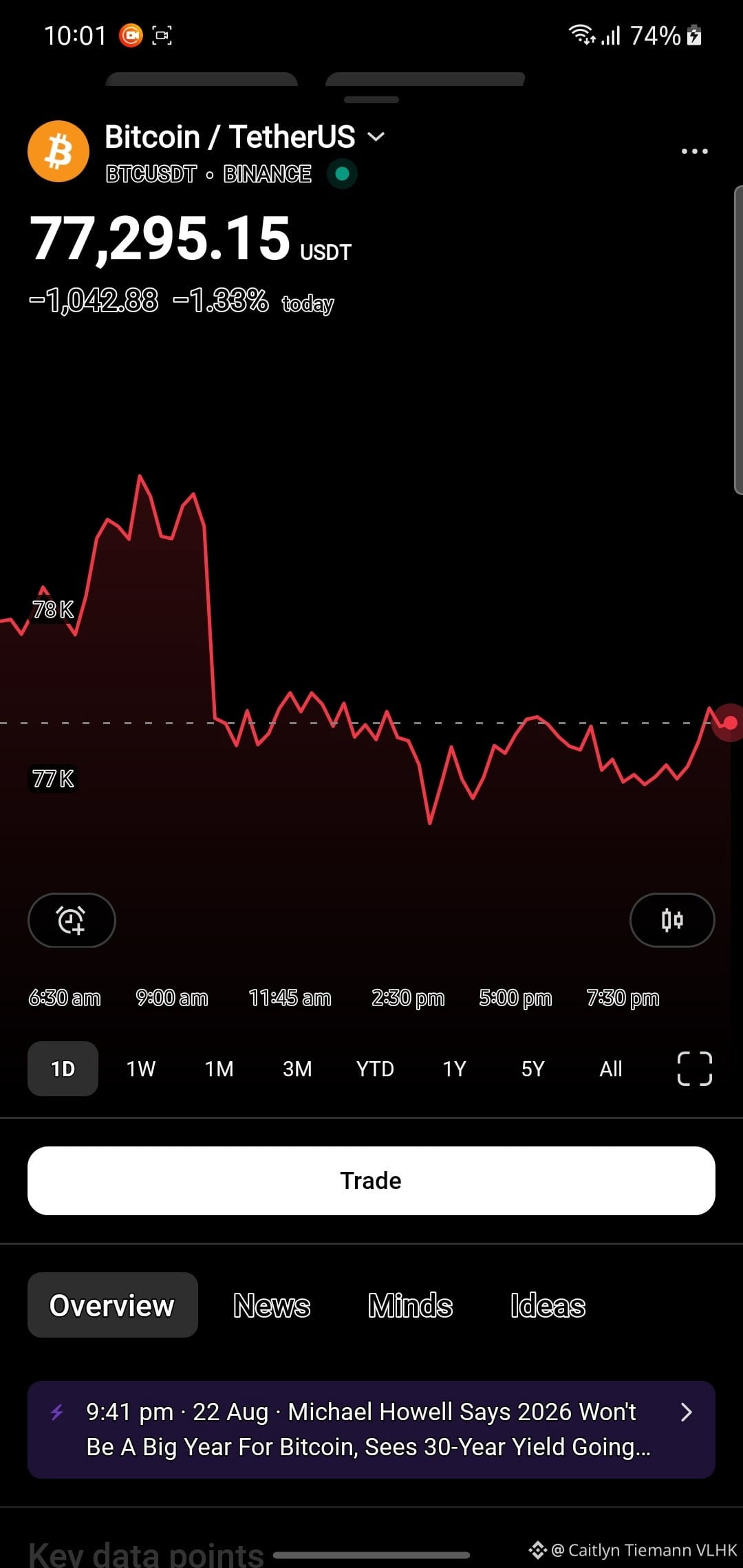
Task: Switch chart type with the candlestick button
Action: pos(672,920)
